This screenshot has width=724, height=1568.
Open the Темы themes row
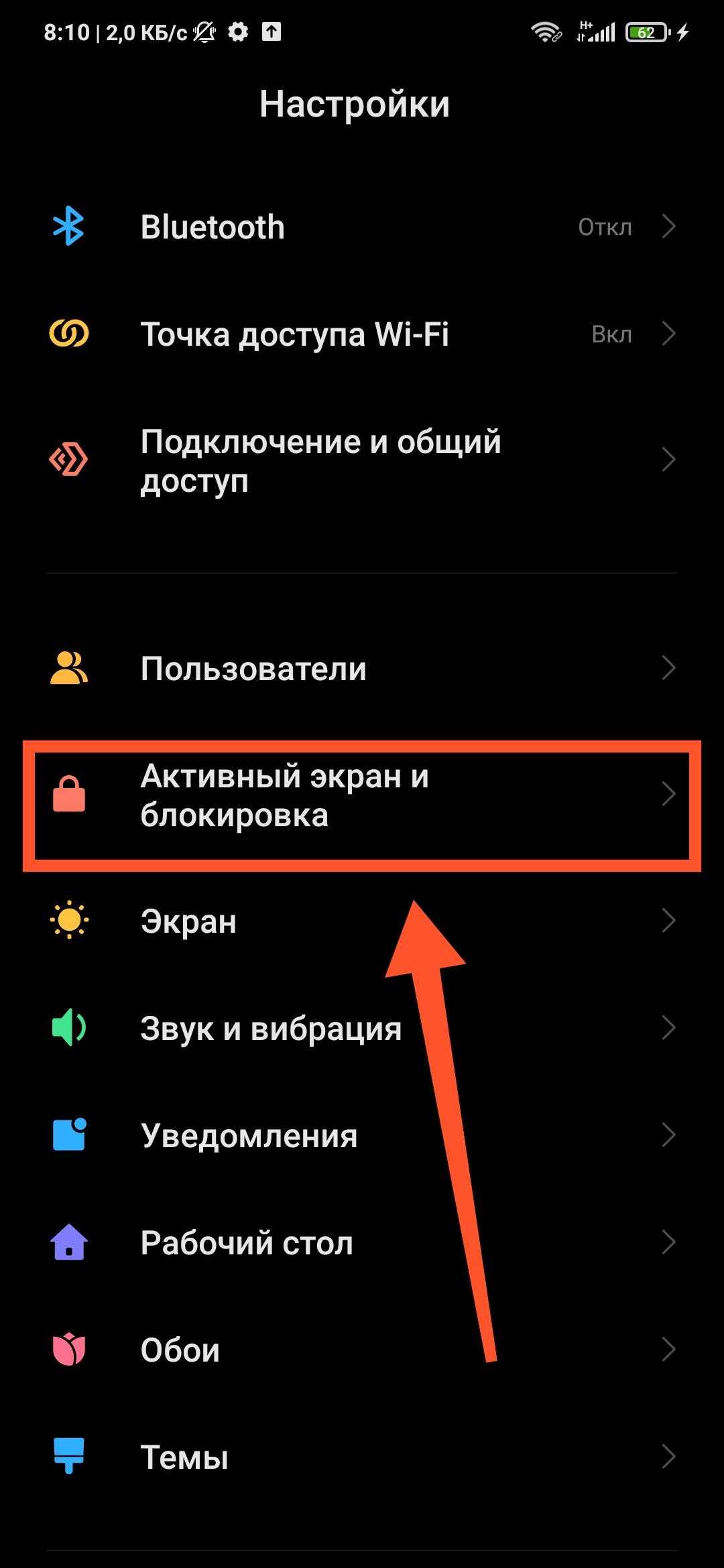[x=362, y=1457]
